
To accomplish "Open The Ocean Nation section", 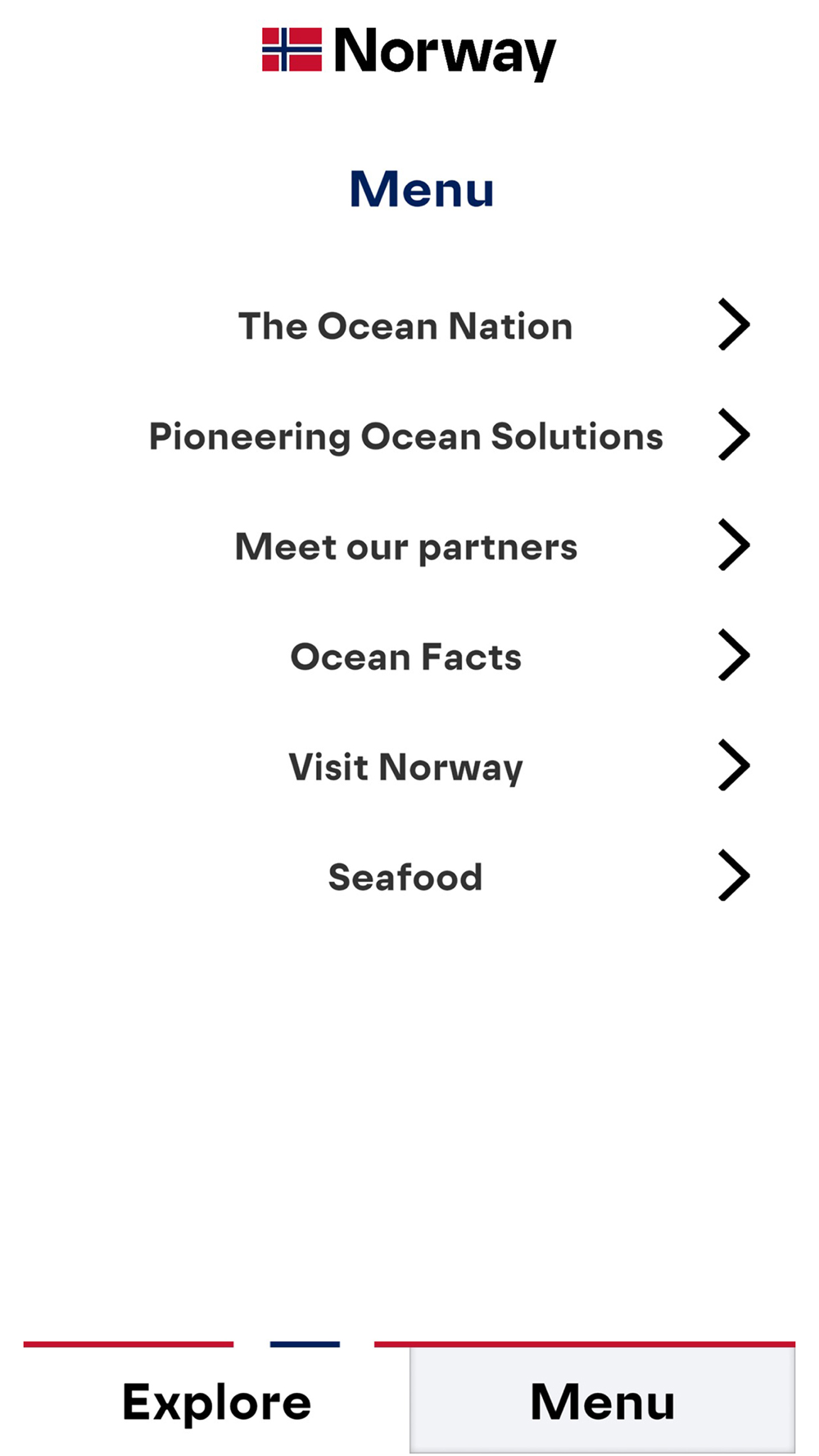I will pos(405,326).
